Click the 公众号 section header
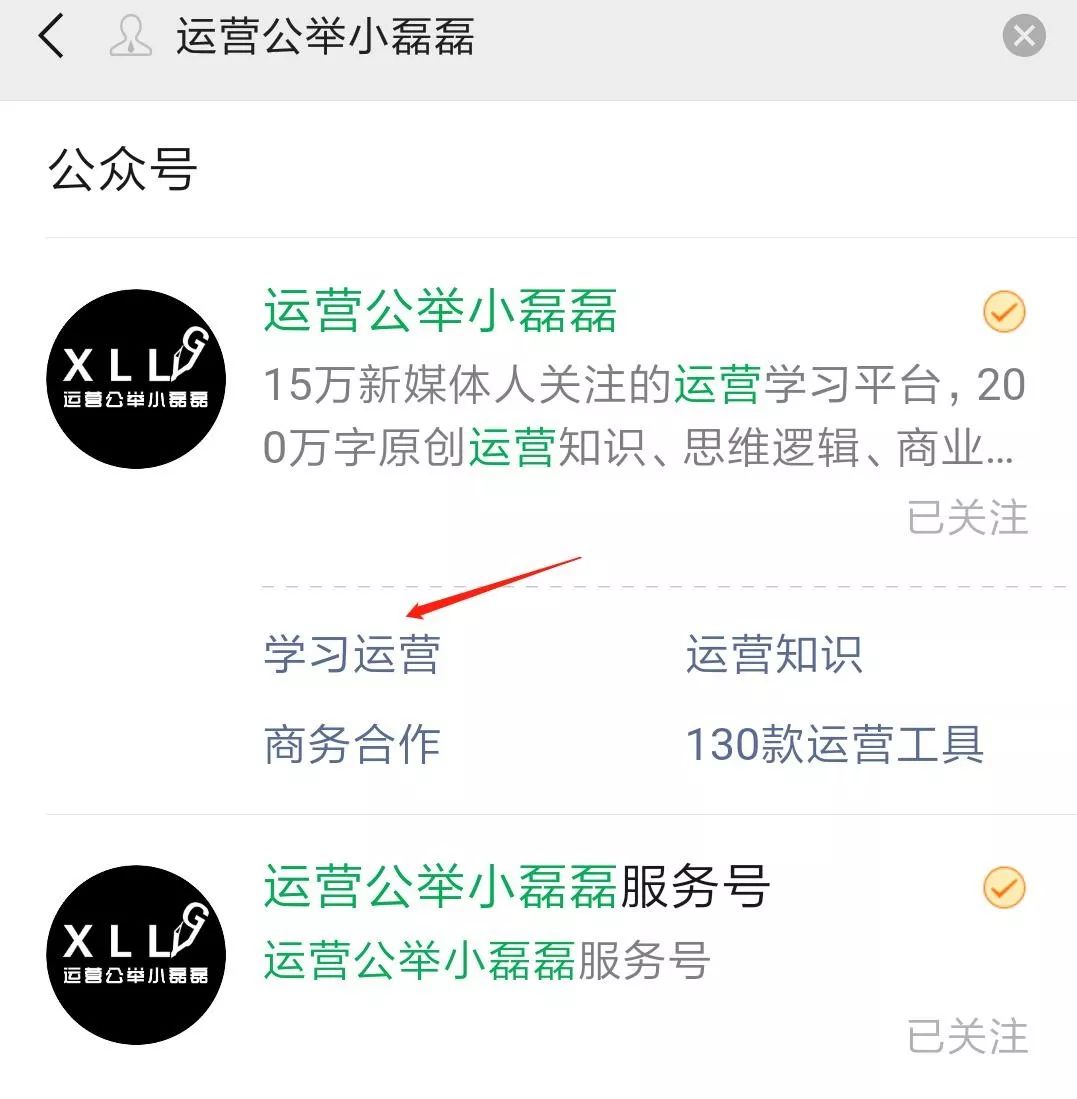 coord(122,168)
